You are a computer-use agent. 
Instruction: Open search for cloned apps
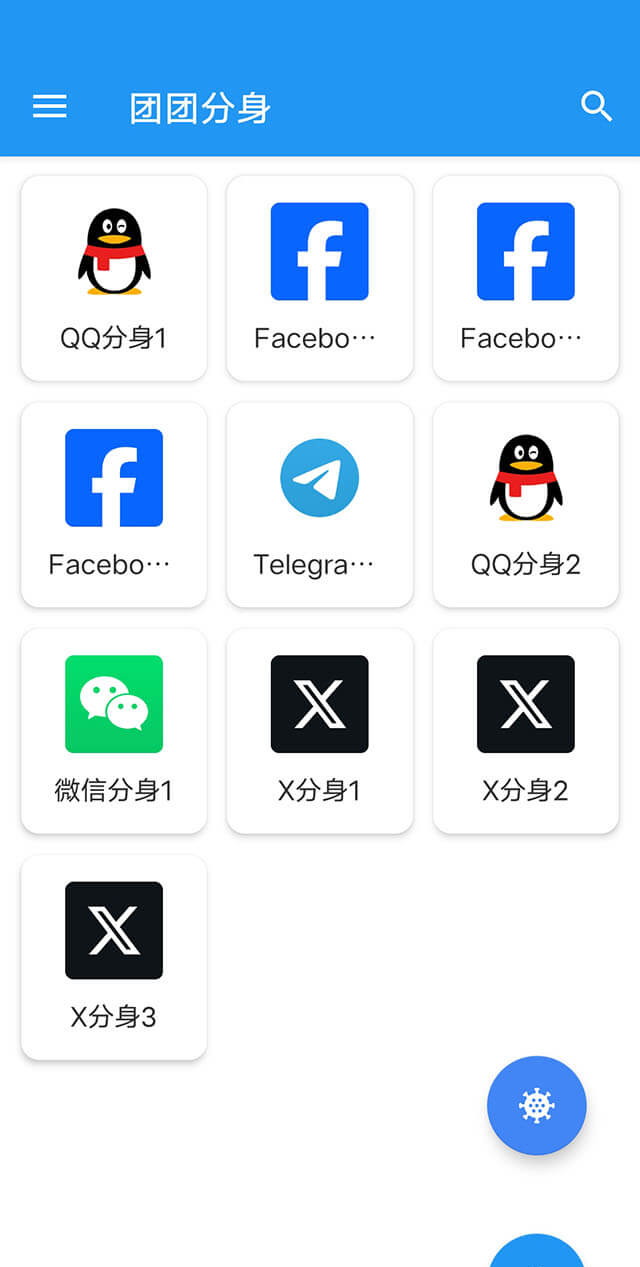[596, 106]
